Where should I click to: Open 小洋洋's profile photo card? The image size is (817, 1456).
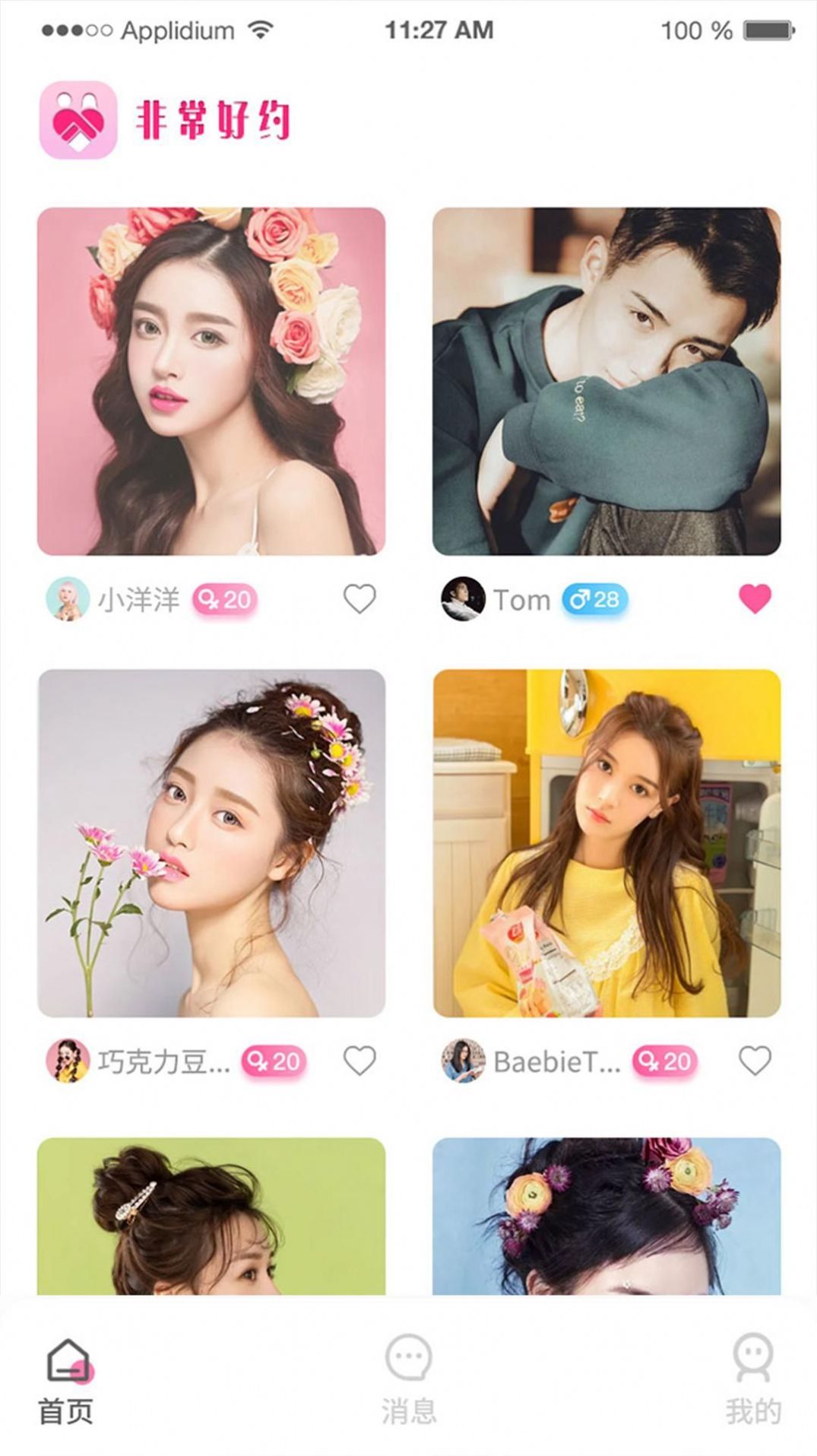[x=211, y=381]
